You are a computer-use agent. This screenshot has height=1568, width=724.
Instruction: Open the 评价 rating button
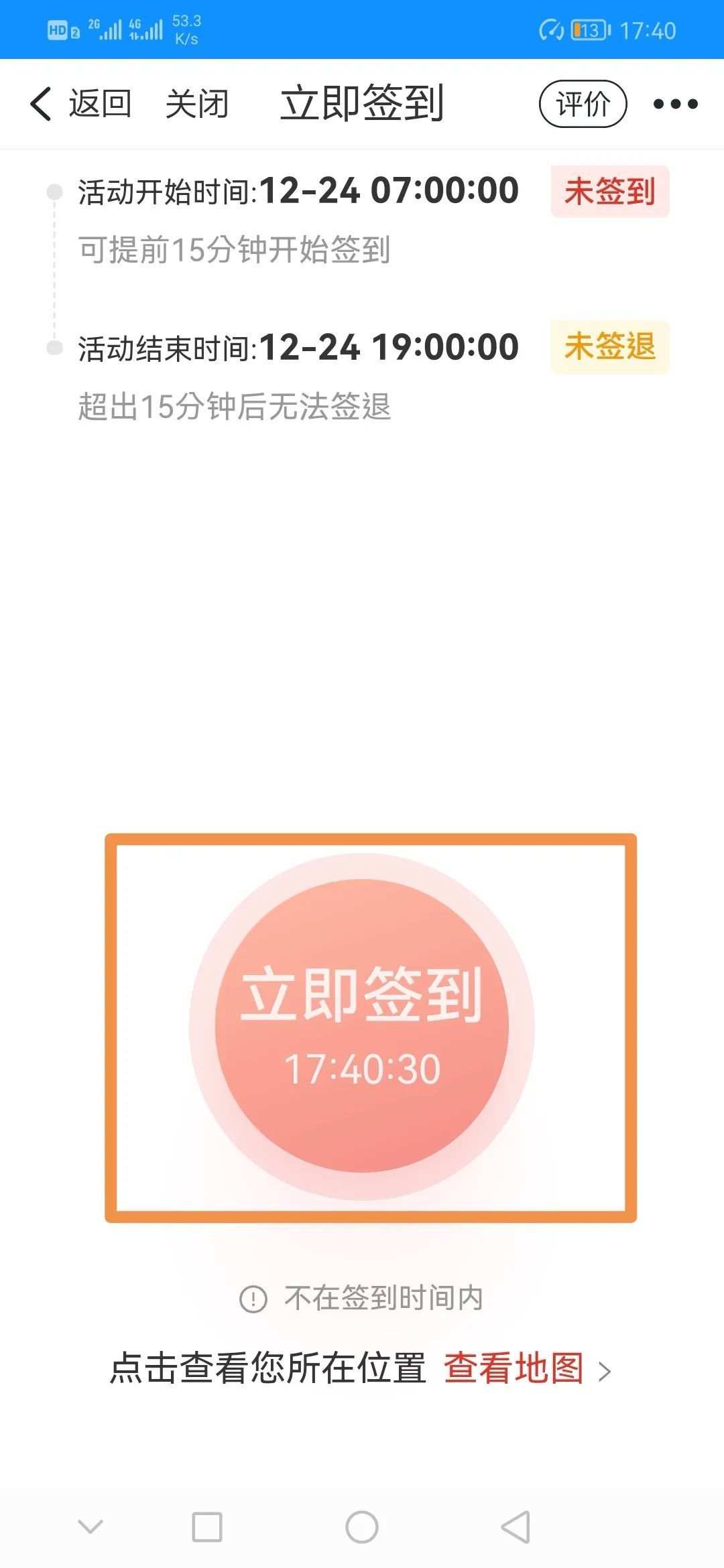click(x=583, y=104)
